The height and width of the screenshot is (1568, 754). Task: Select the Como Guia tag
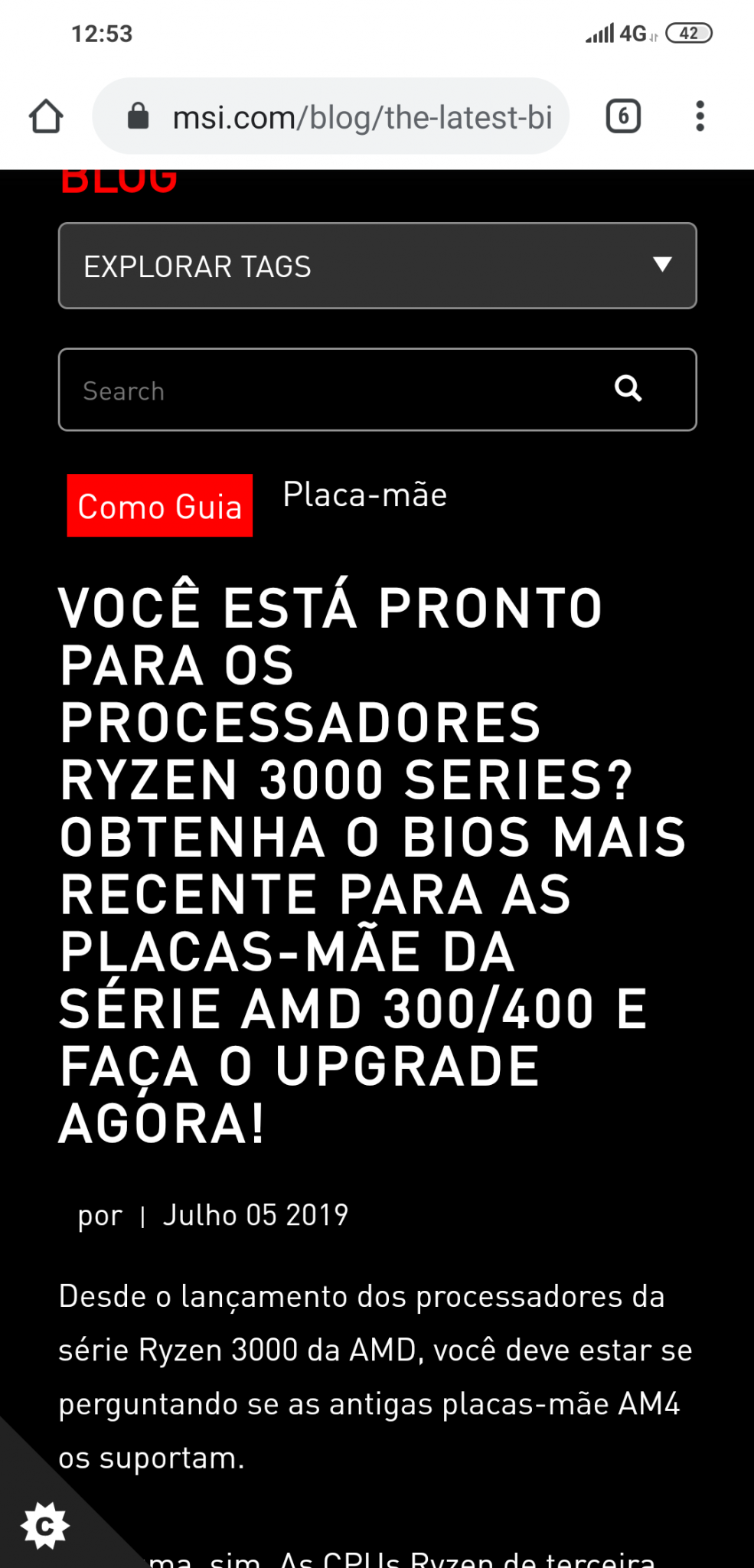pyautogui.click(x=160, y=505)
